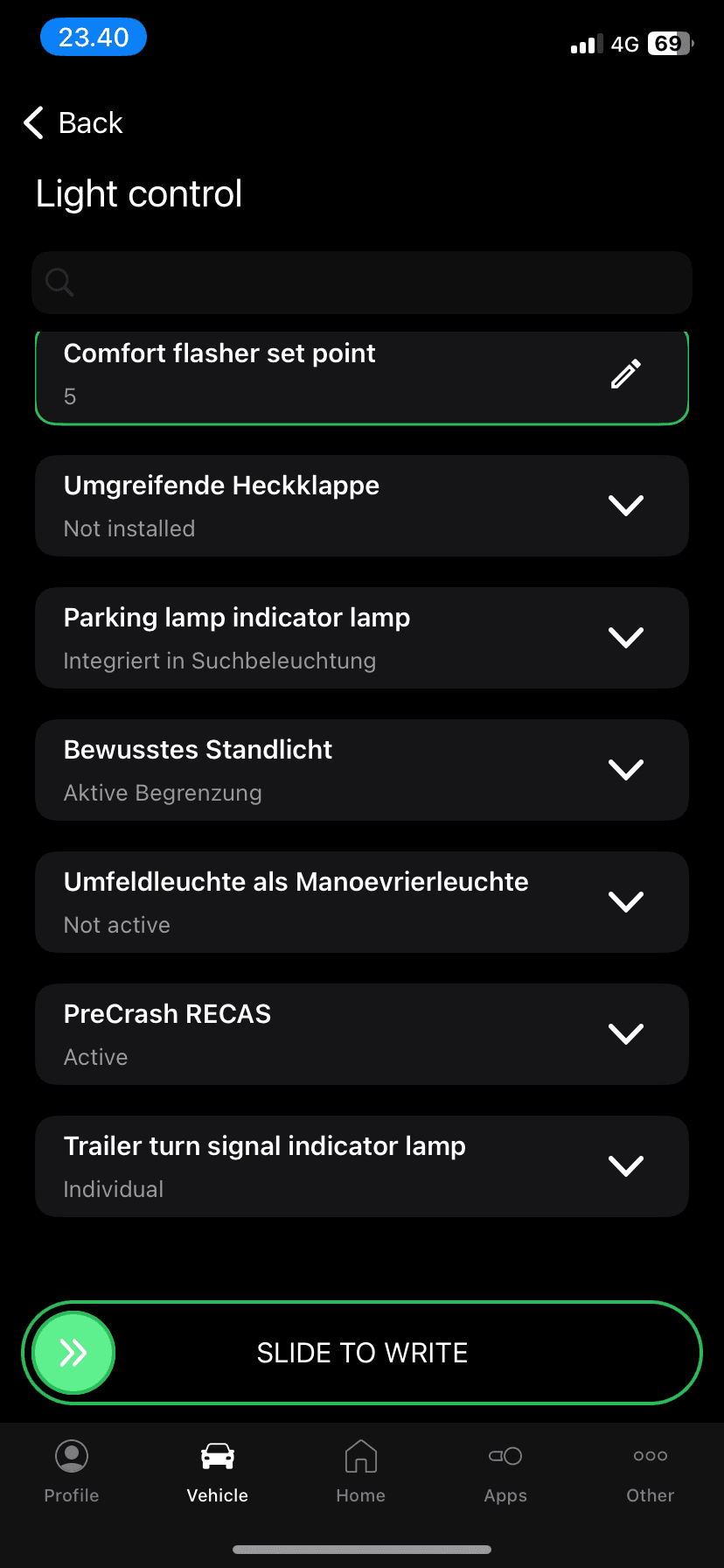This screenshot has width=724, height=1568.
Task: Select the Vehicle tab
Action: click(217, 1472)
